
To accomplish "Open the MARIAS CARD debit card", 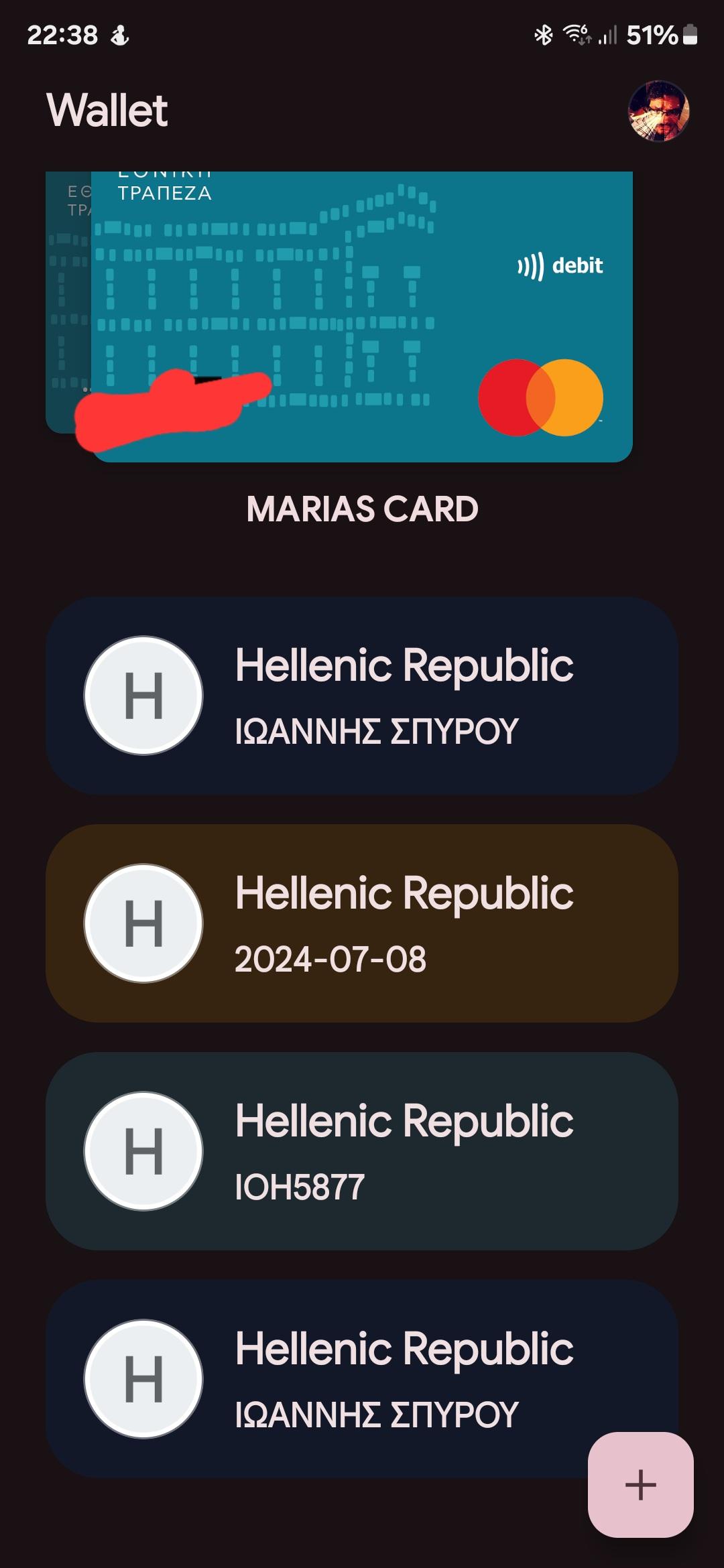I will 362,316.
